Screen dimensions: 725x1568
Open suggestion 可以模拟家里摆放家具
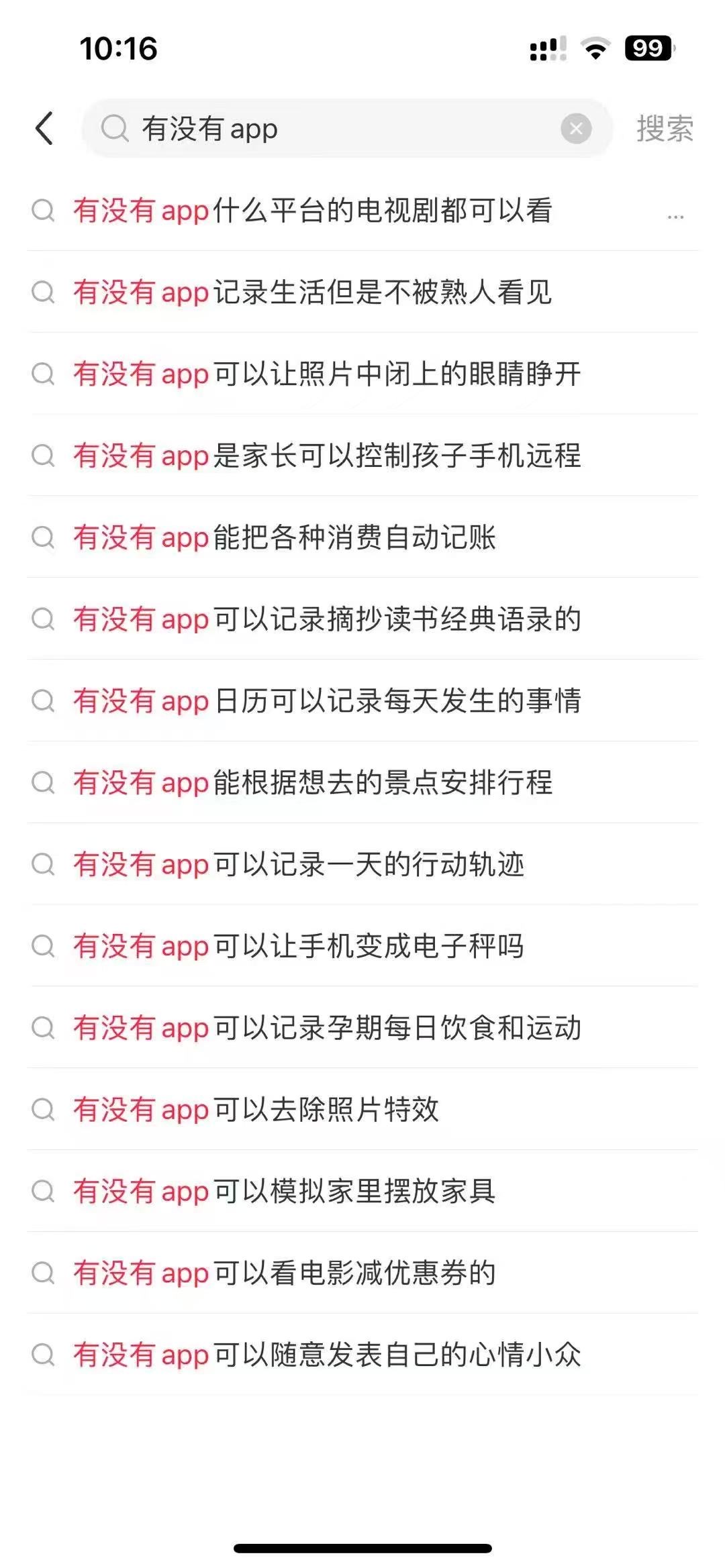click(x=285, y=1192)
